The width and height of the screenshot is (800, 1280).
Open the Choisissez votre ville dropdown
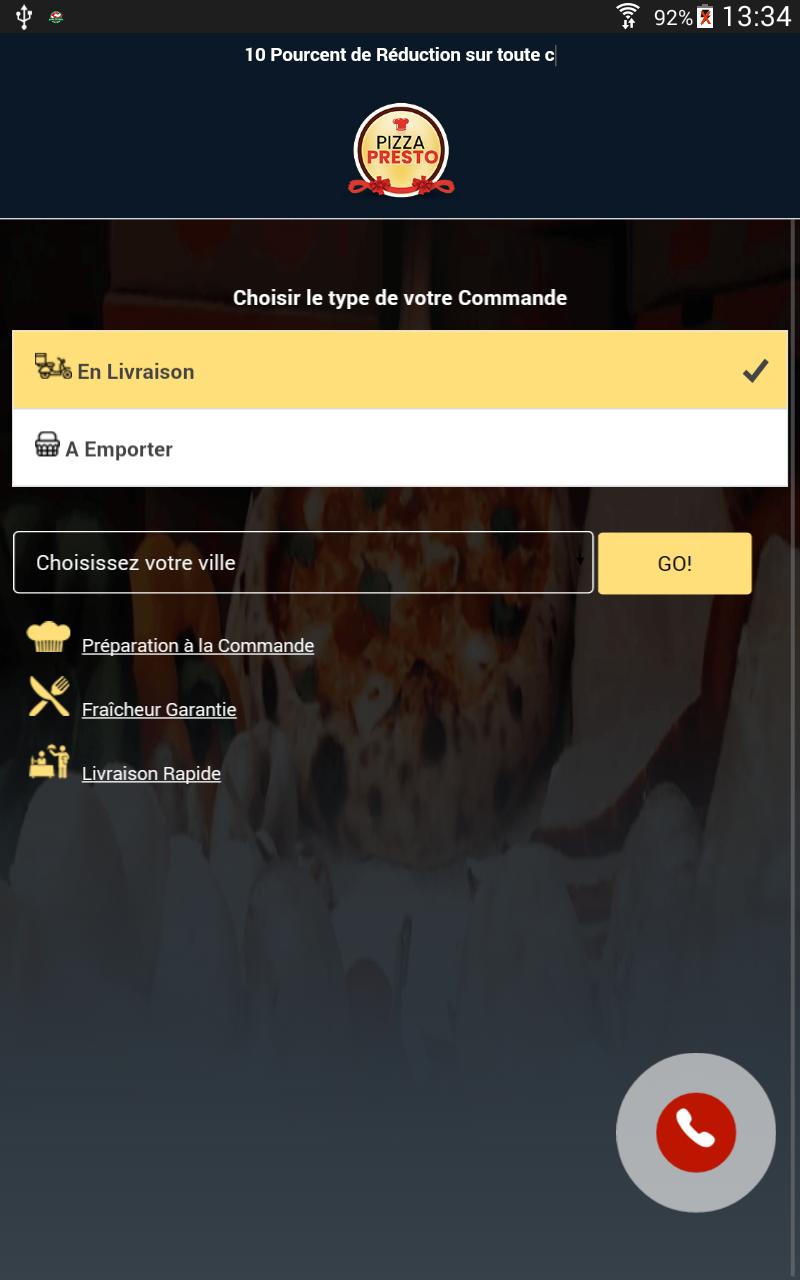coord(303,563)
